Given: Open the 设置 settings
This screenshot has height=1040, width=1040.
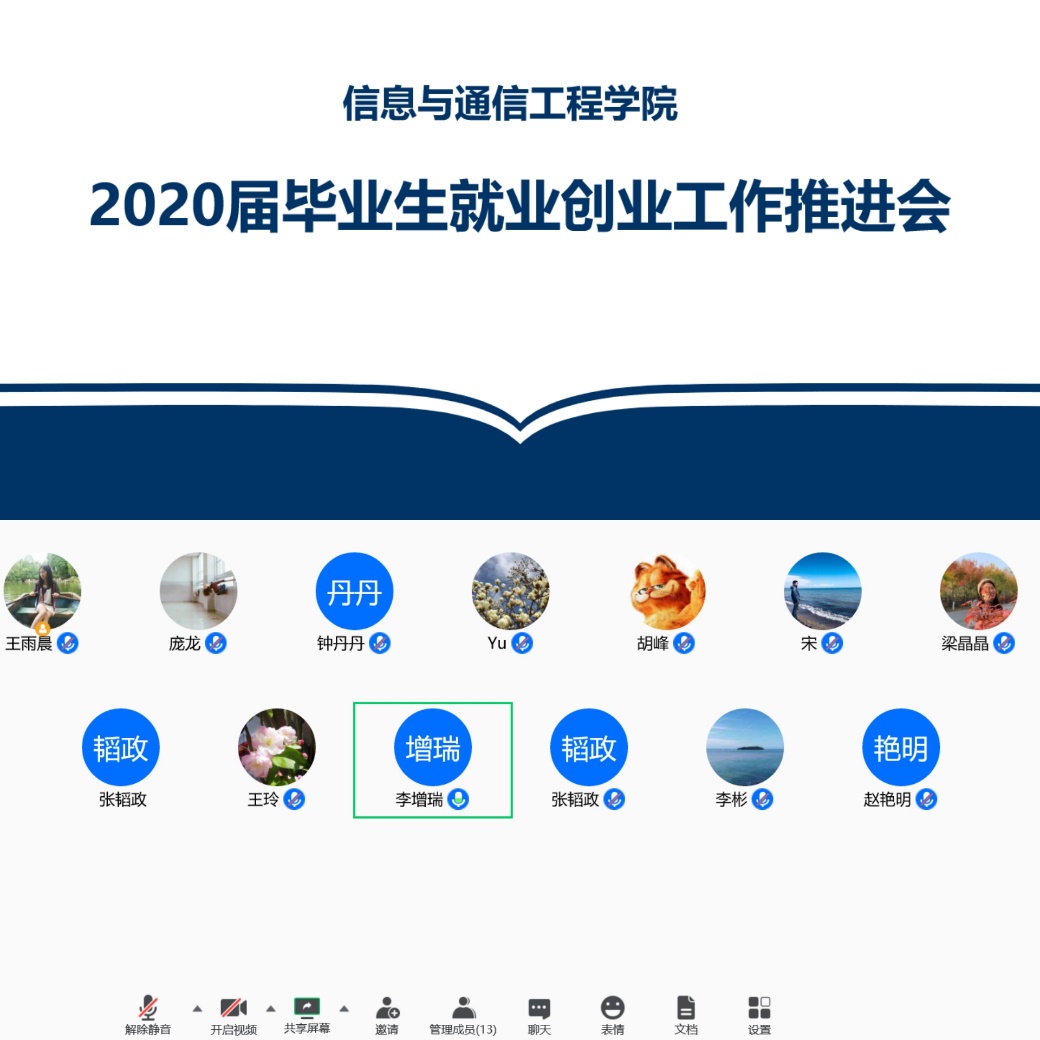Looking at the screenshot, I should tap(759, 1012).
